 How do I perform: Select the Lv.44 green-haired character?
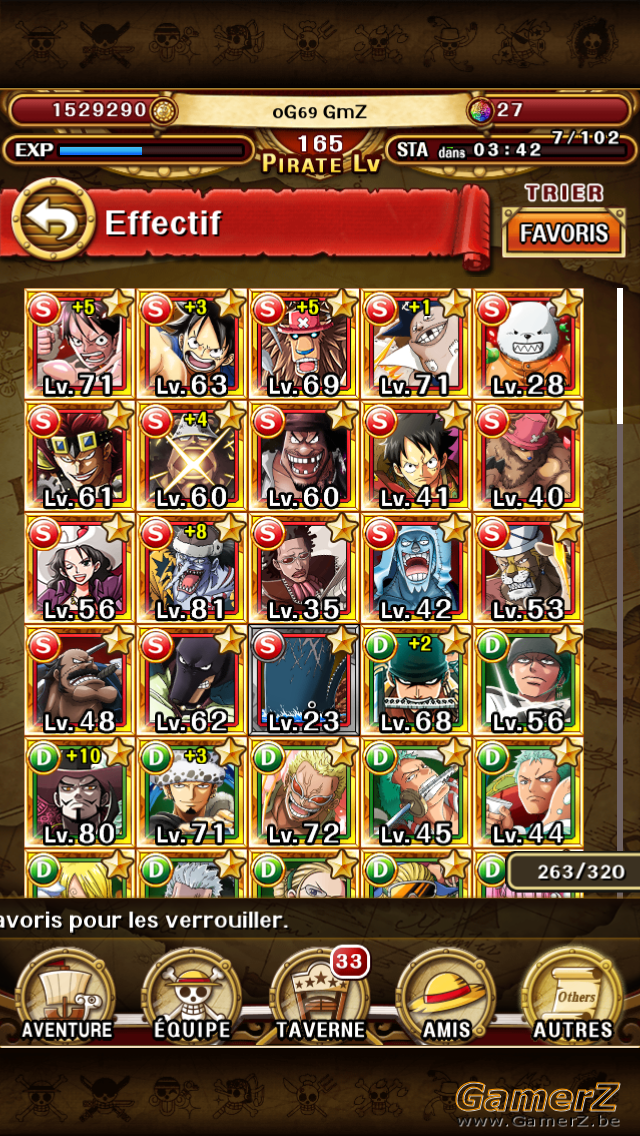[x=528, y=793]
